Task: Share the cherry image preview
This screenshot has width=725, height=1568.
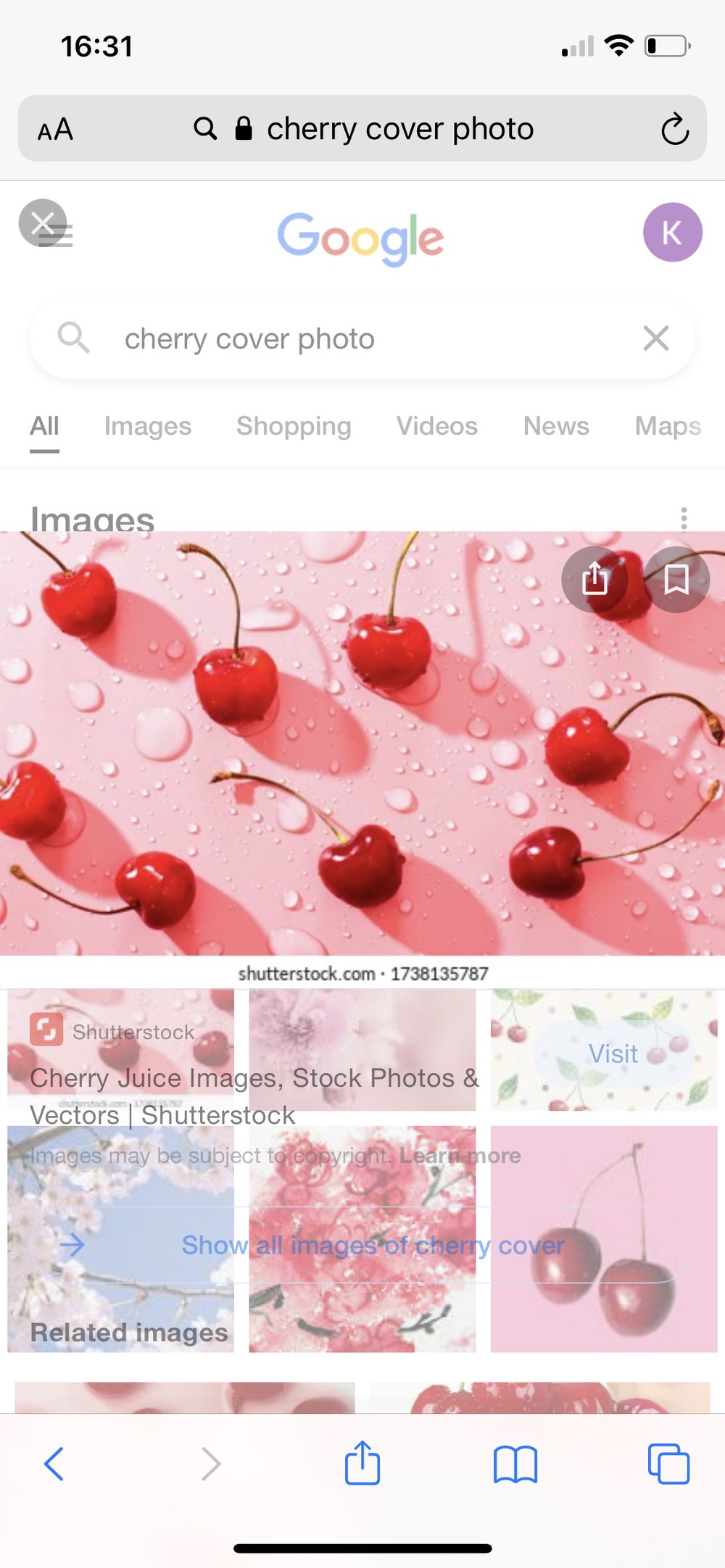Action: tap(594, 579)
